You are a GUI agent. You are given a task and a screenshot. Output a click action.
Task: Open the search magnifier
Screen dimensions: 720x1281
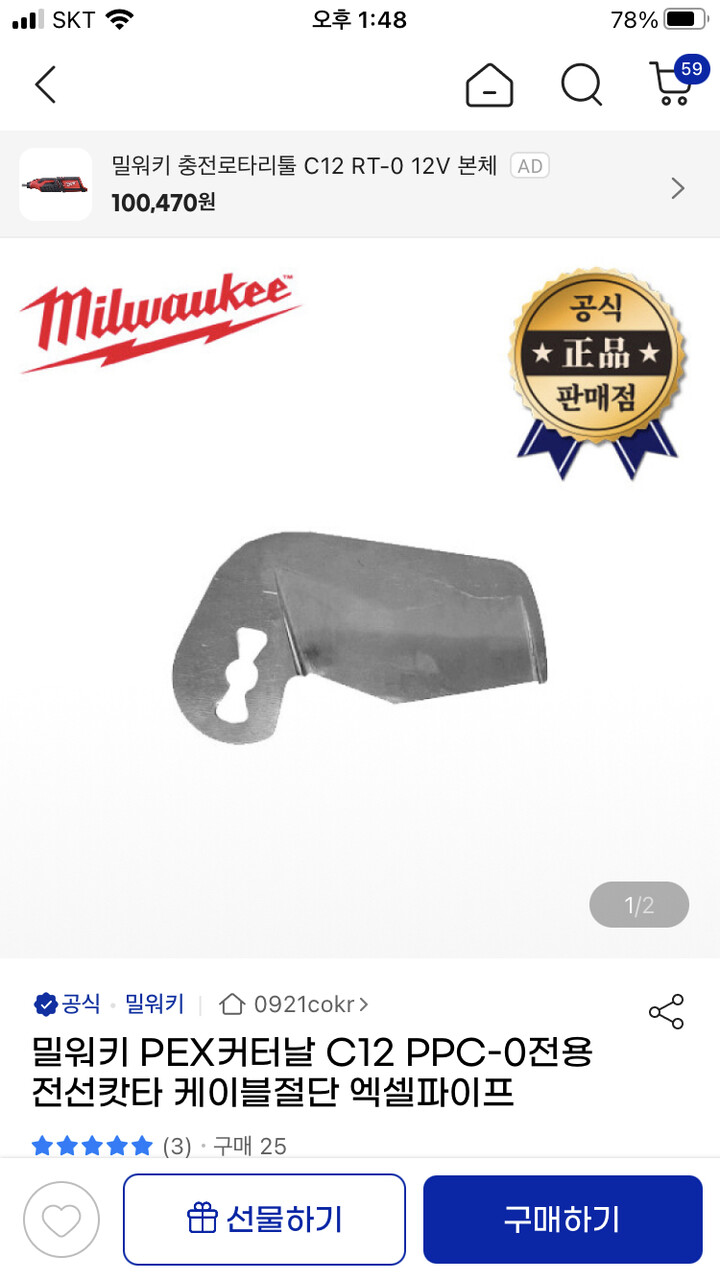(x=581, y=85)
